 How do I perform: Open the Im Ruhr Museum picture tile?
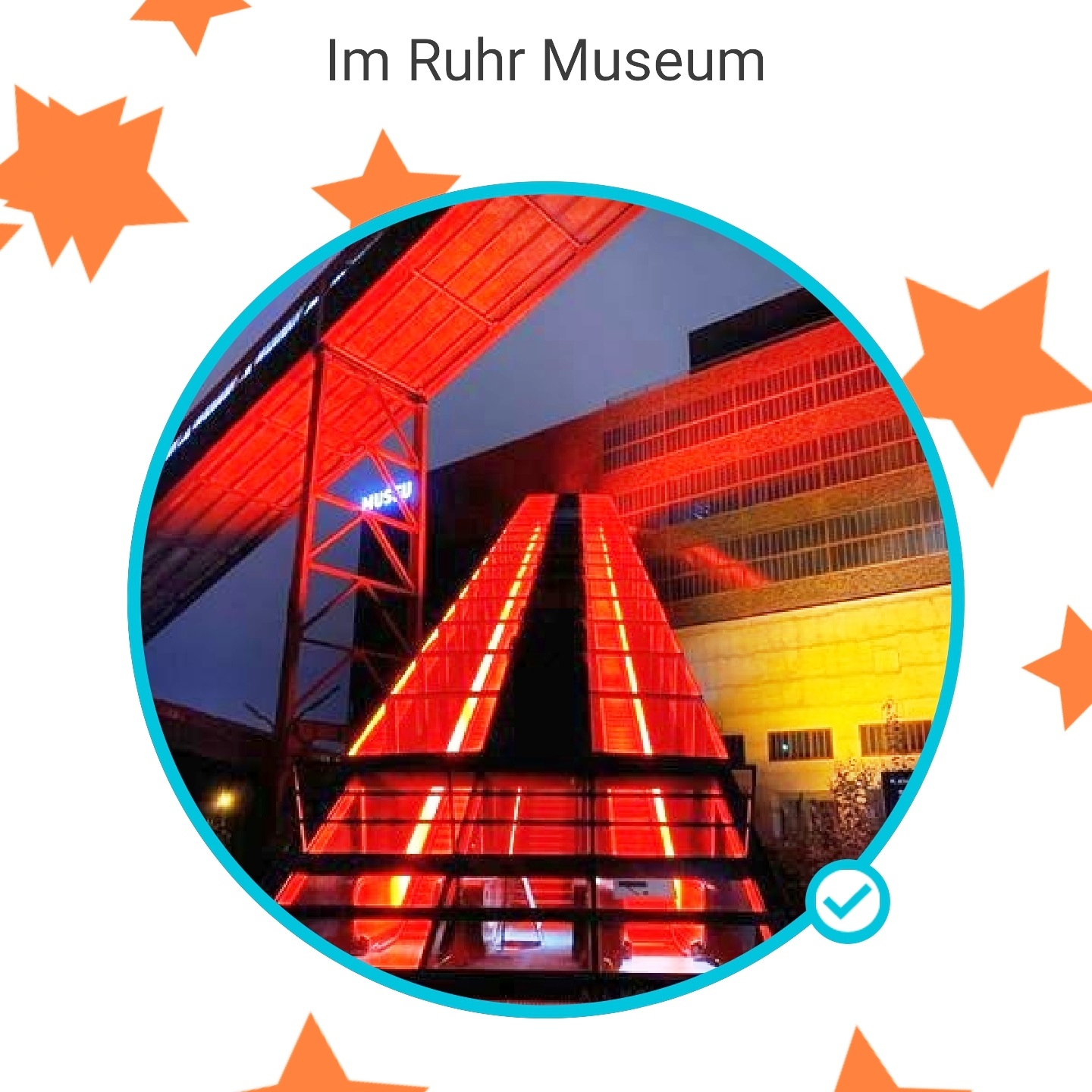pyautogui.click(x=546, y=599)
